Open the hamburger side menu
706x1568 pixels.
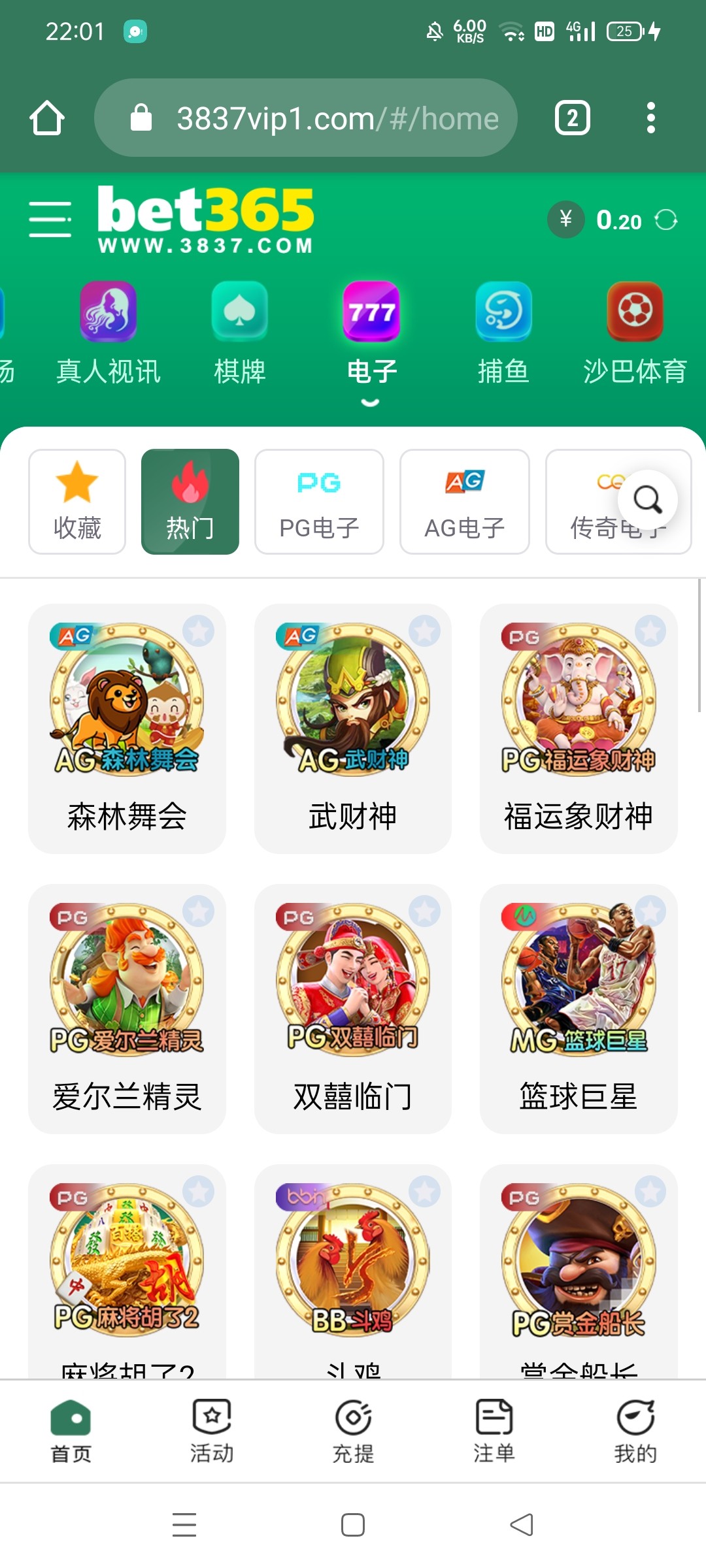click(x=50, y=220)
